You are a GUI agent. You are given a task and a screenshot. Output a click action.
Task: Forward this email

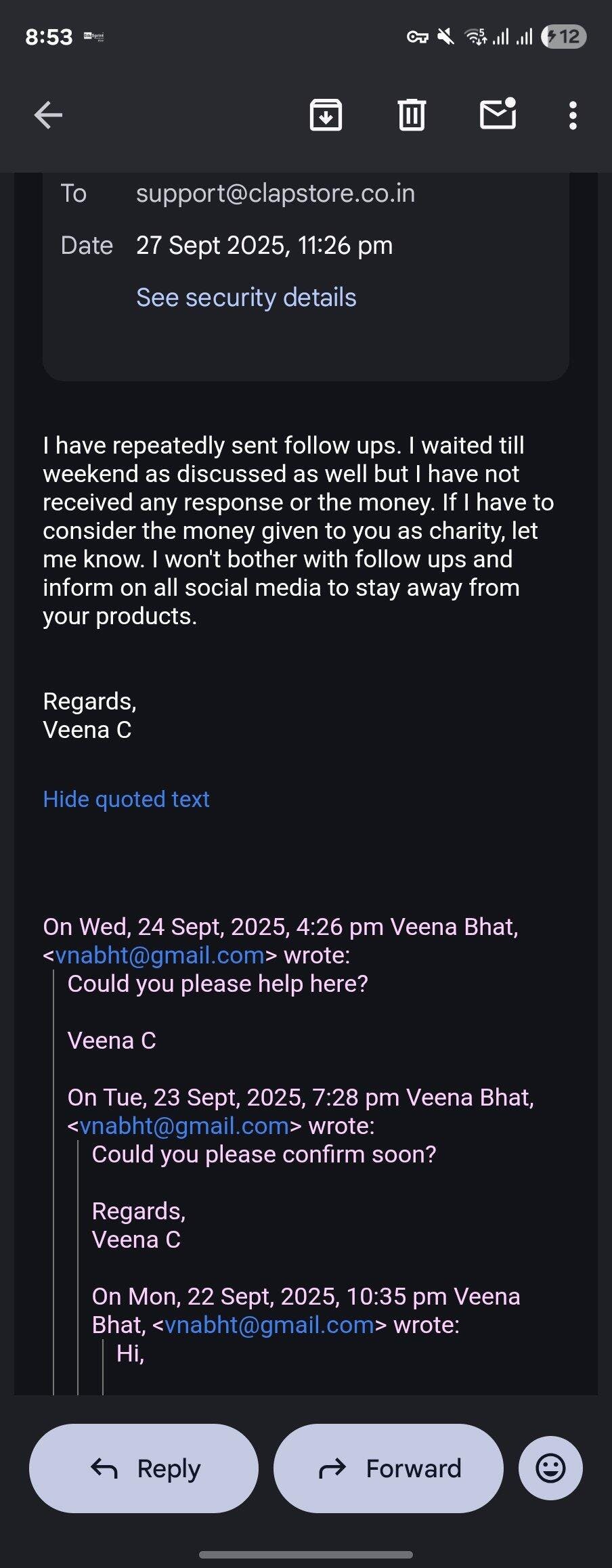(x=389, y=1468)
